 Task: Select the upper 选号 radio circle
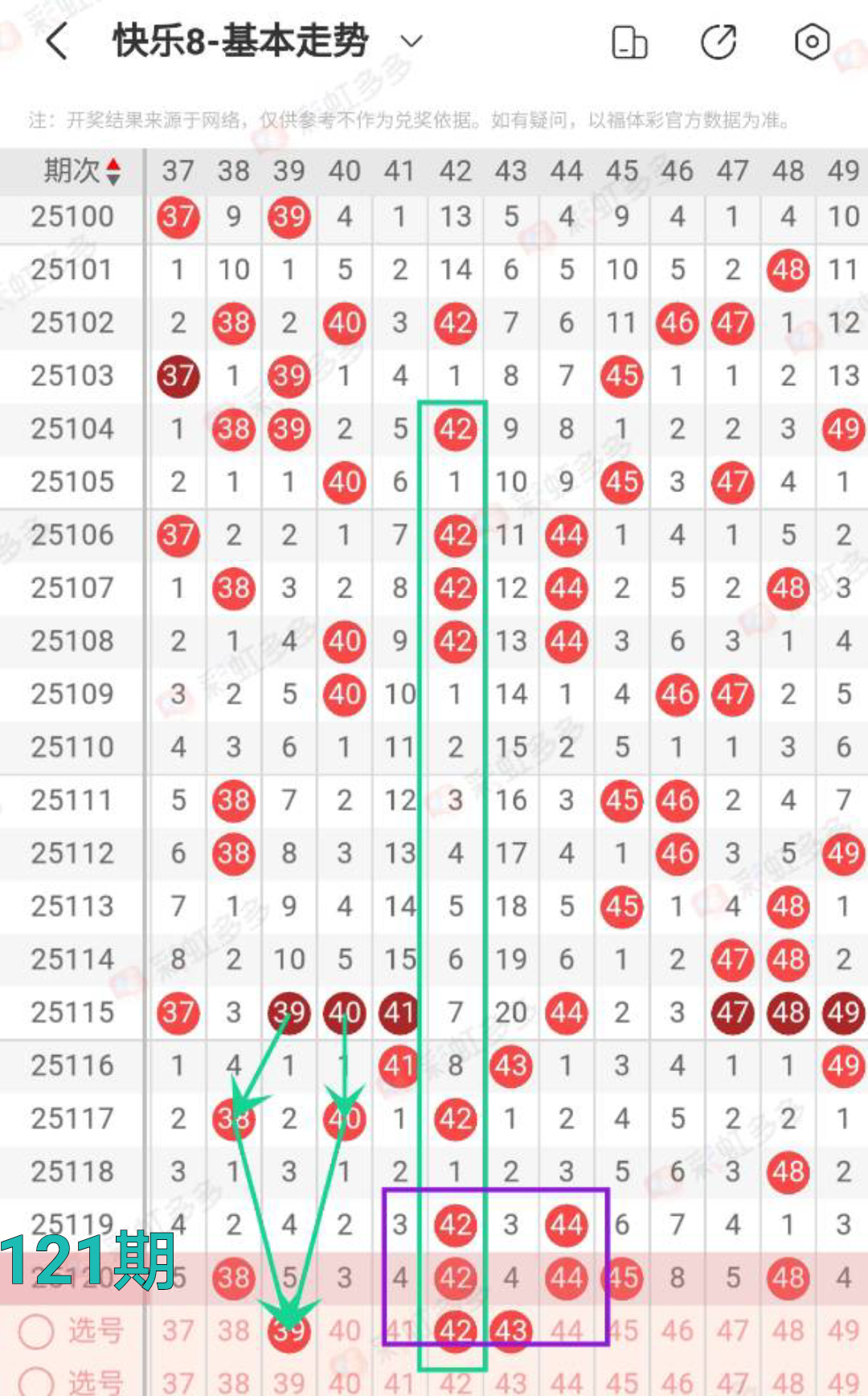click(36, 1331)
